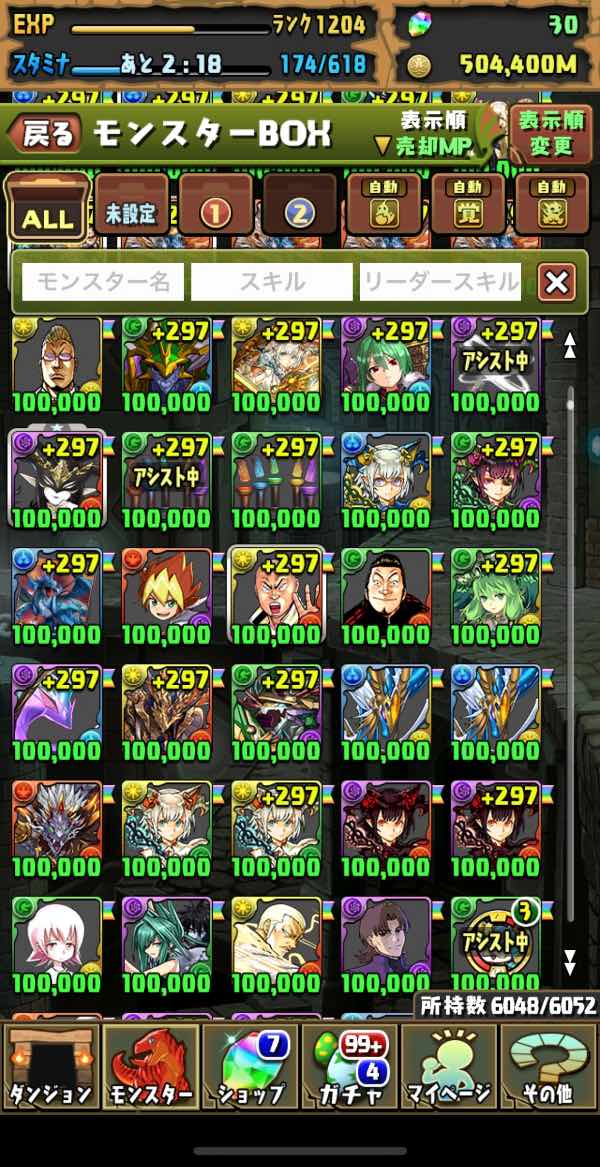This screenshot has height=1167, width=600.
Task: Open the 自動 覚 awakening box tab
Action: [x=467, y=205]
